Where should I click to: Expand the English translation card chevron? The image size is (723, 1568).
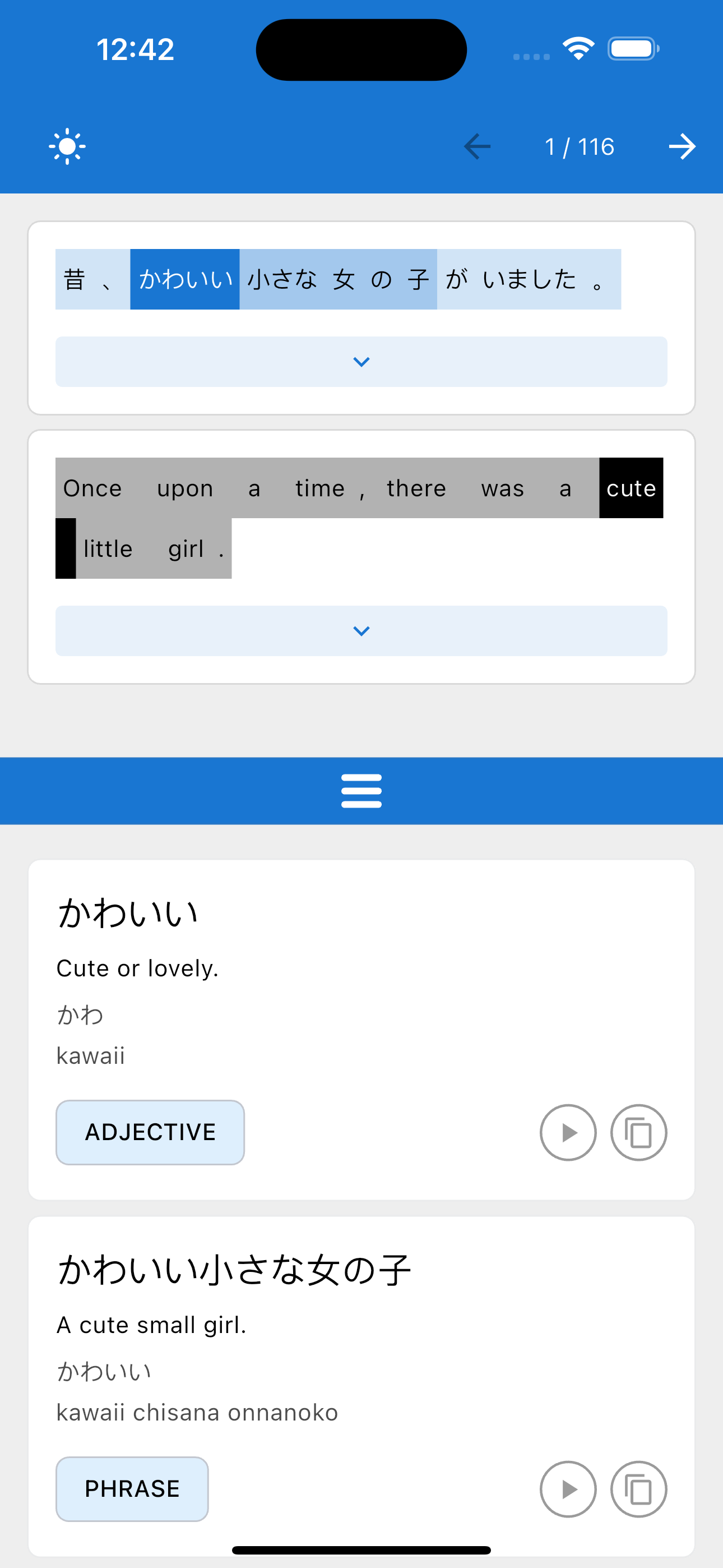[x=361, y=631]
